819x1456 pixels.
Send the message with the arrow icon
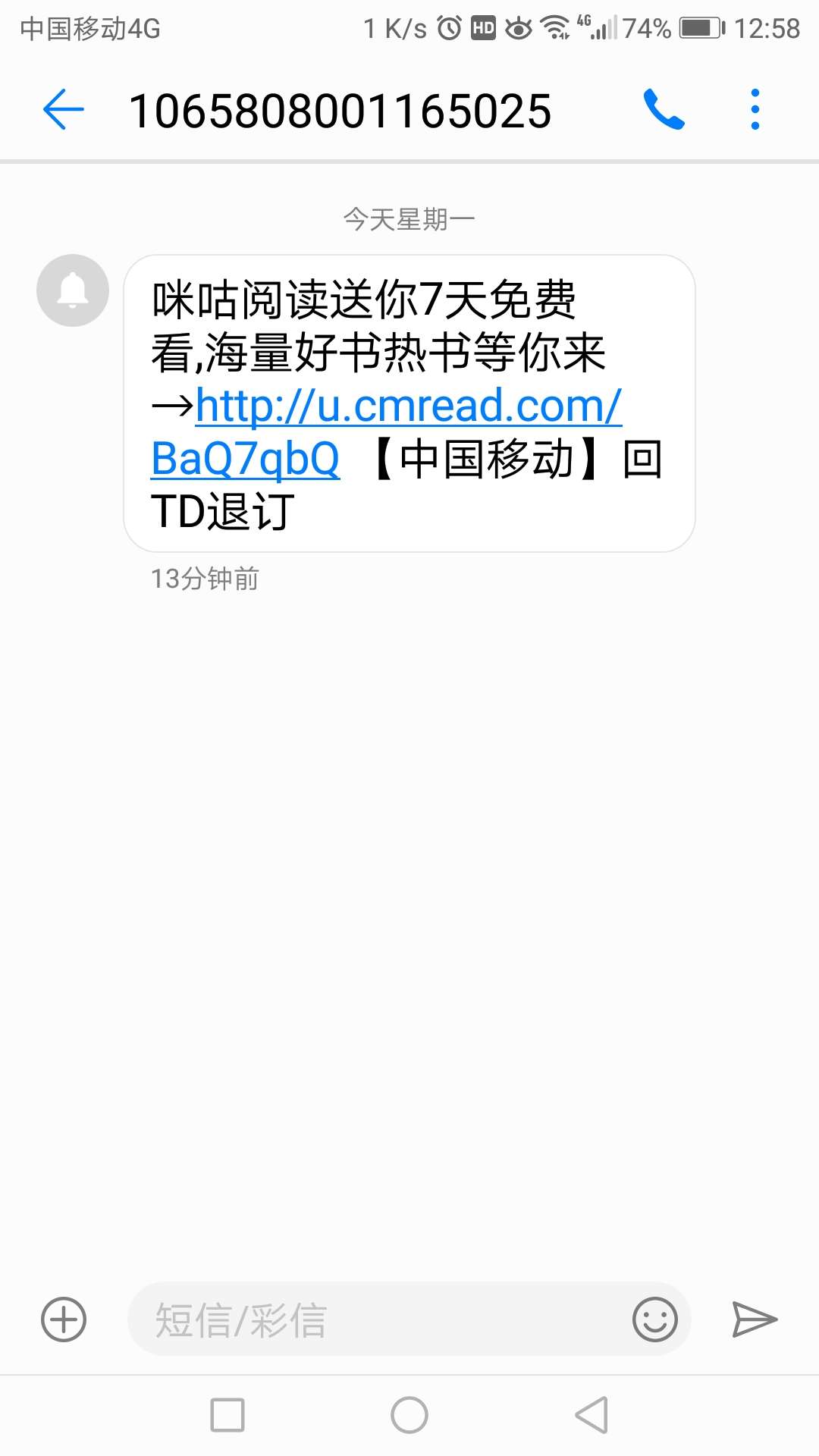(755, 1319)
